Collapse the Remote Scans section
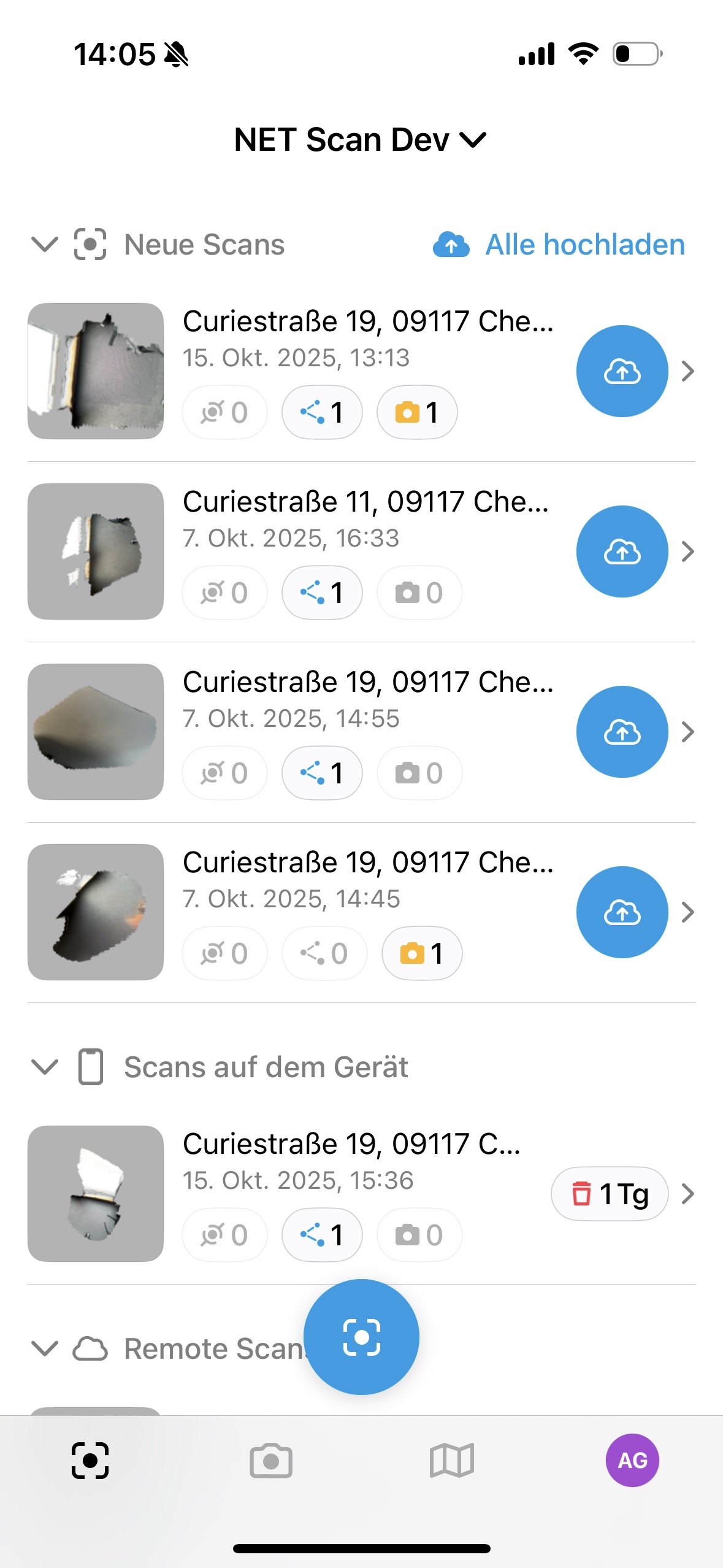Image resolution: width=723 pixels, height=1568 pixels. click(44, 1349)
